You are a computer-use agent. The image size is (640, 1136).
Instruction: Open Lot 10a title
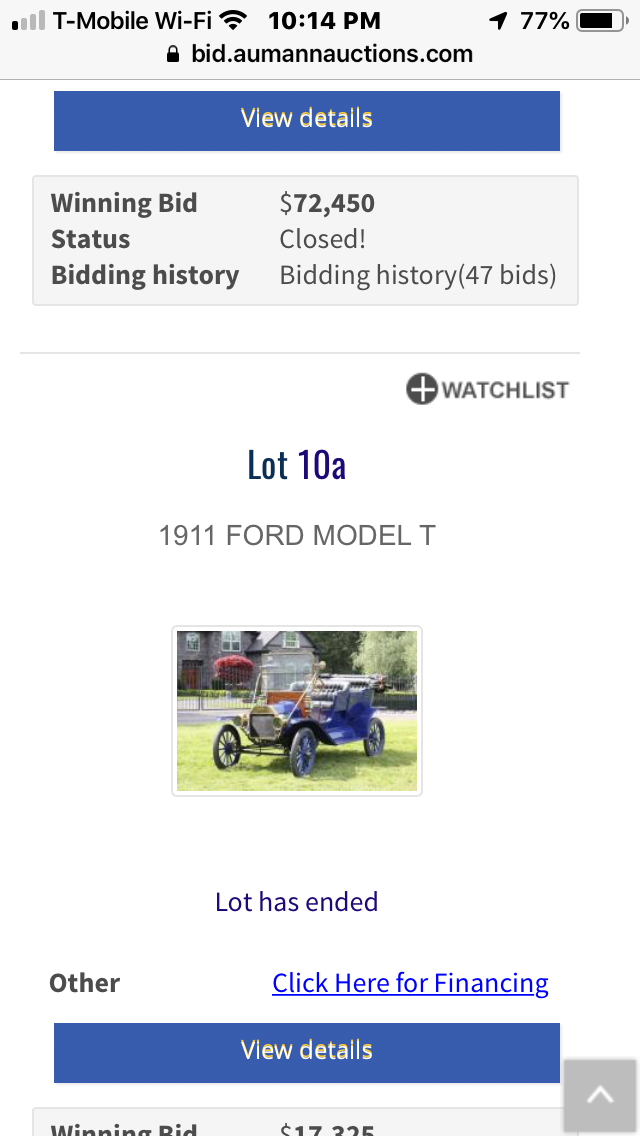point(297,465)
